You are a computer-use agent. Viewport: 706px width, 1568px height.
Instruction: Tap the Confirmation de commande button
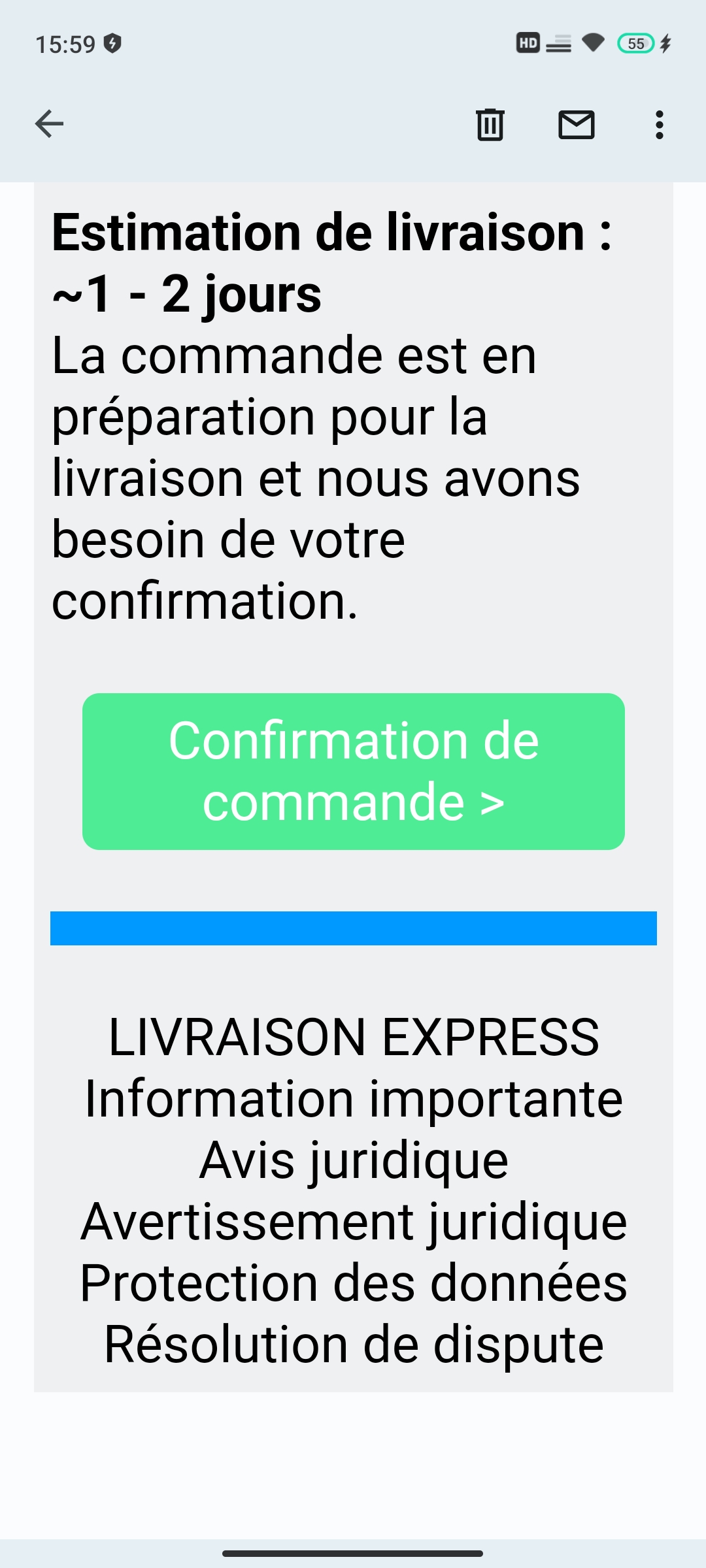353,771
